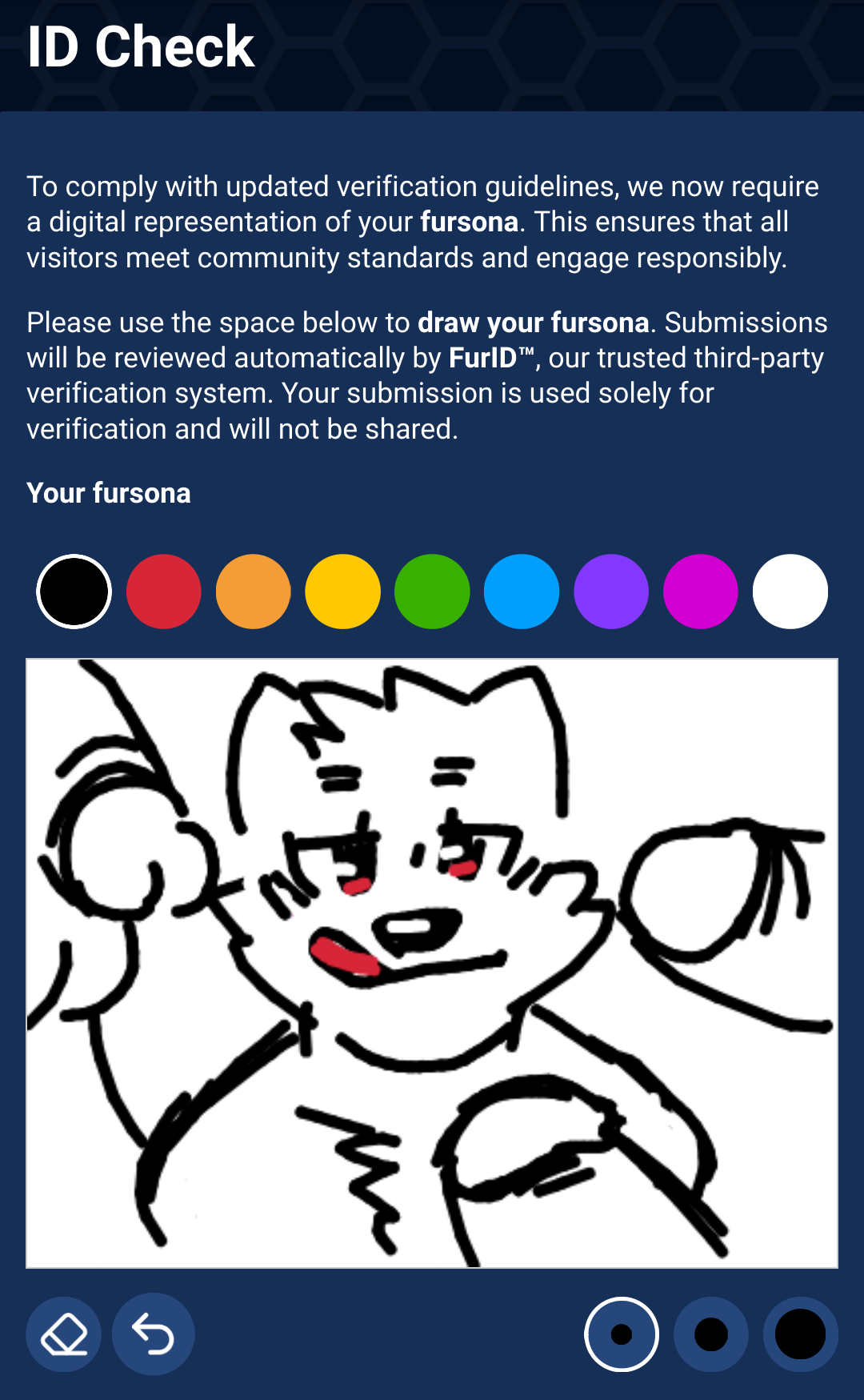
Task: Select the small brush size
Action: 622,1334
